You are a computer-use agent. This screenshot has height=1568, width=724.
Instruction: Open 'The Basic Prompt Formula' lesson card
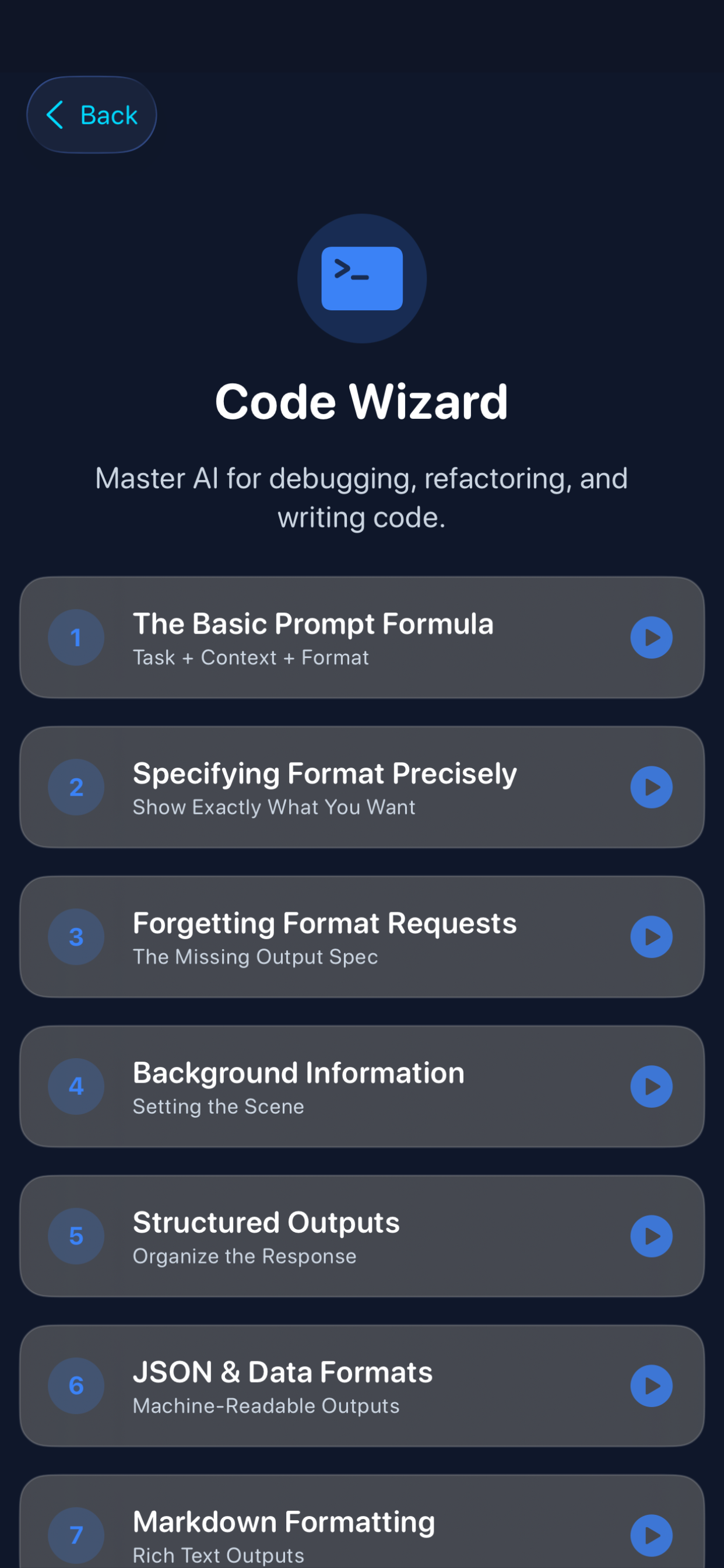tap(361, 636)
